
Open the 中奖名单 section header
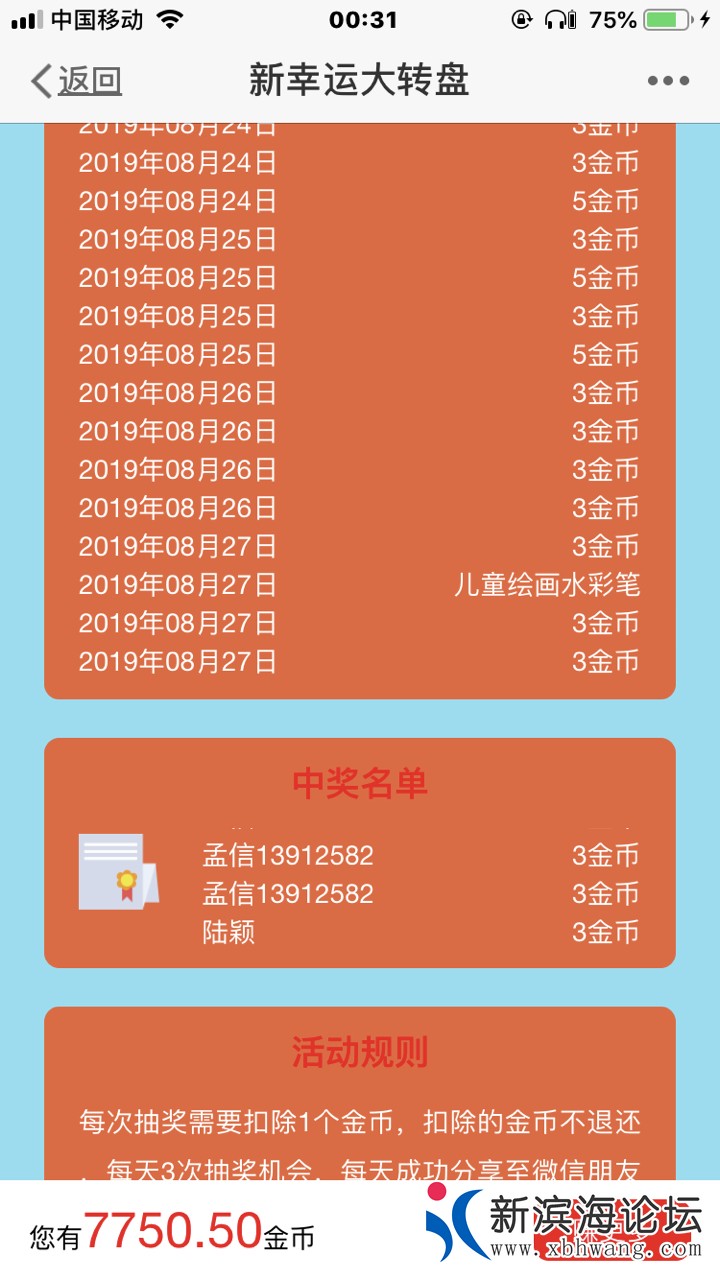click(358, 786)
